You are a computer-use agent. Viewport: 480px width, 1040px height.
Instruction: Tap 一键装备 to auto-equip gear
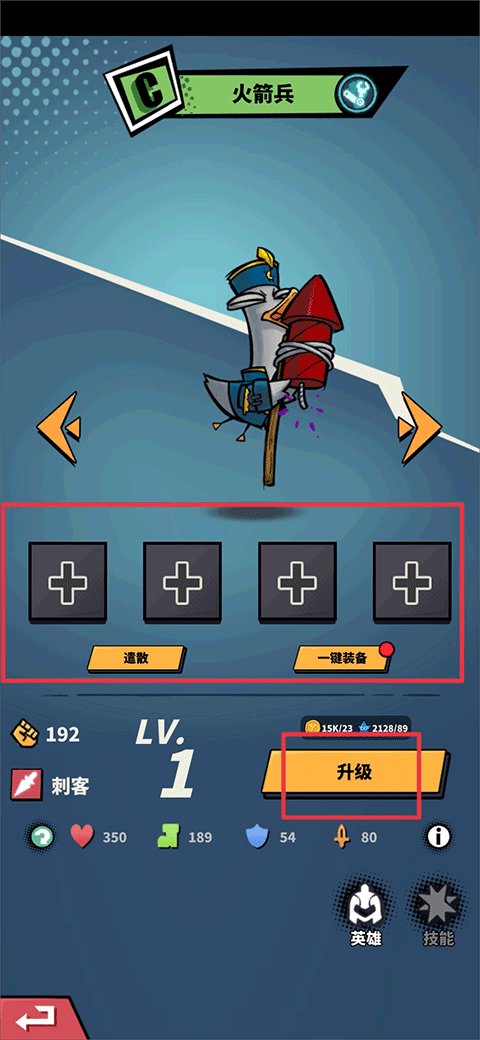point(342,659)
